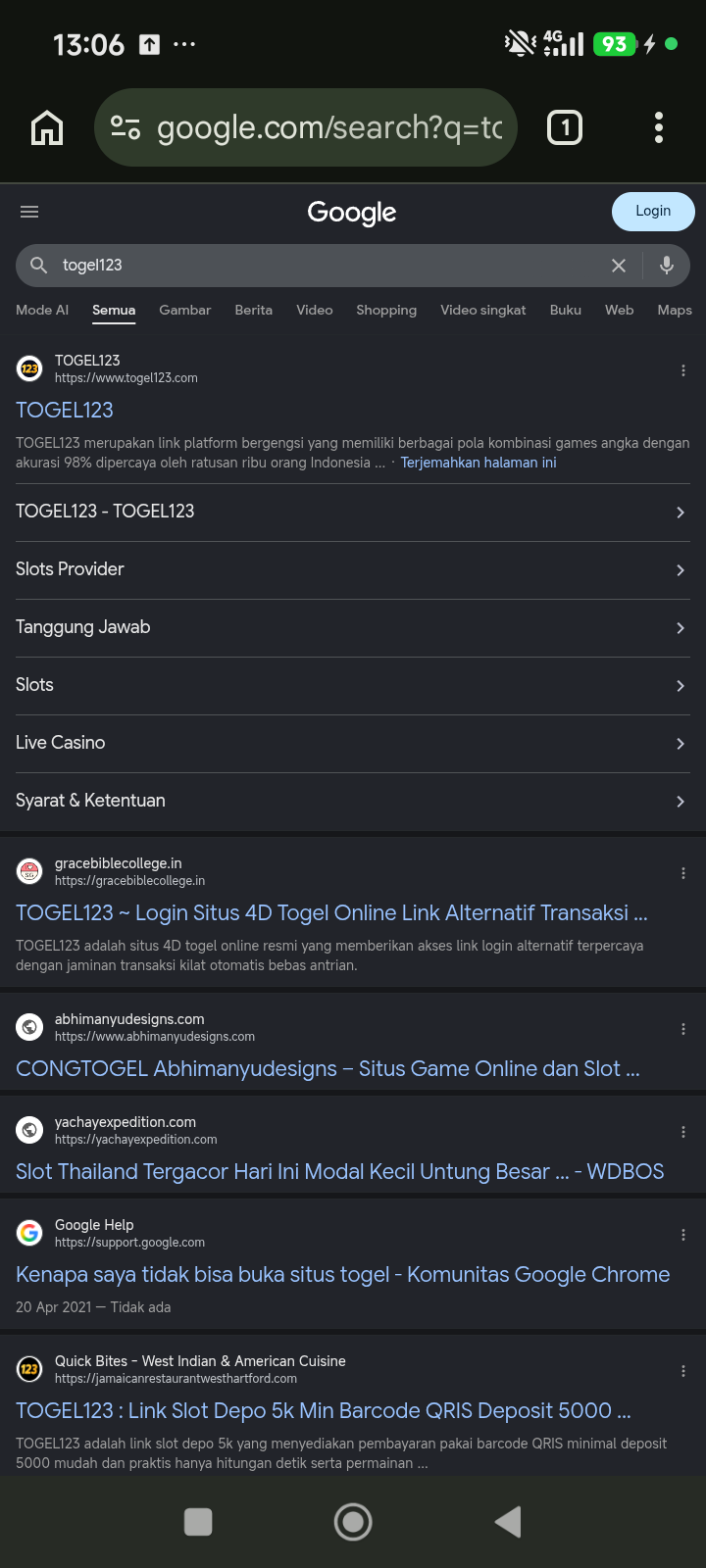Open Google Help result about situs togel
This screenshot has width=706, height=1568.
343,1275
